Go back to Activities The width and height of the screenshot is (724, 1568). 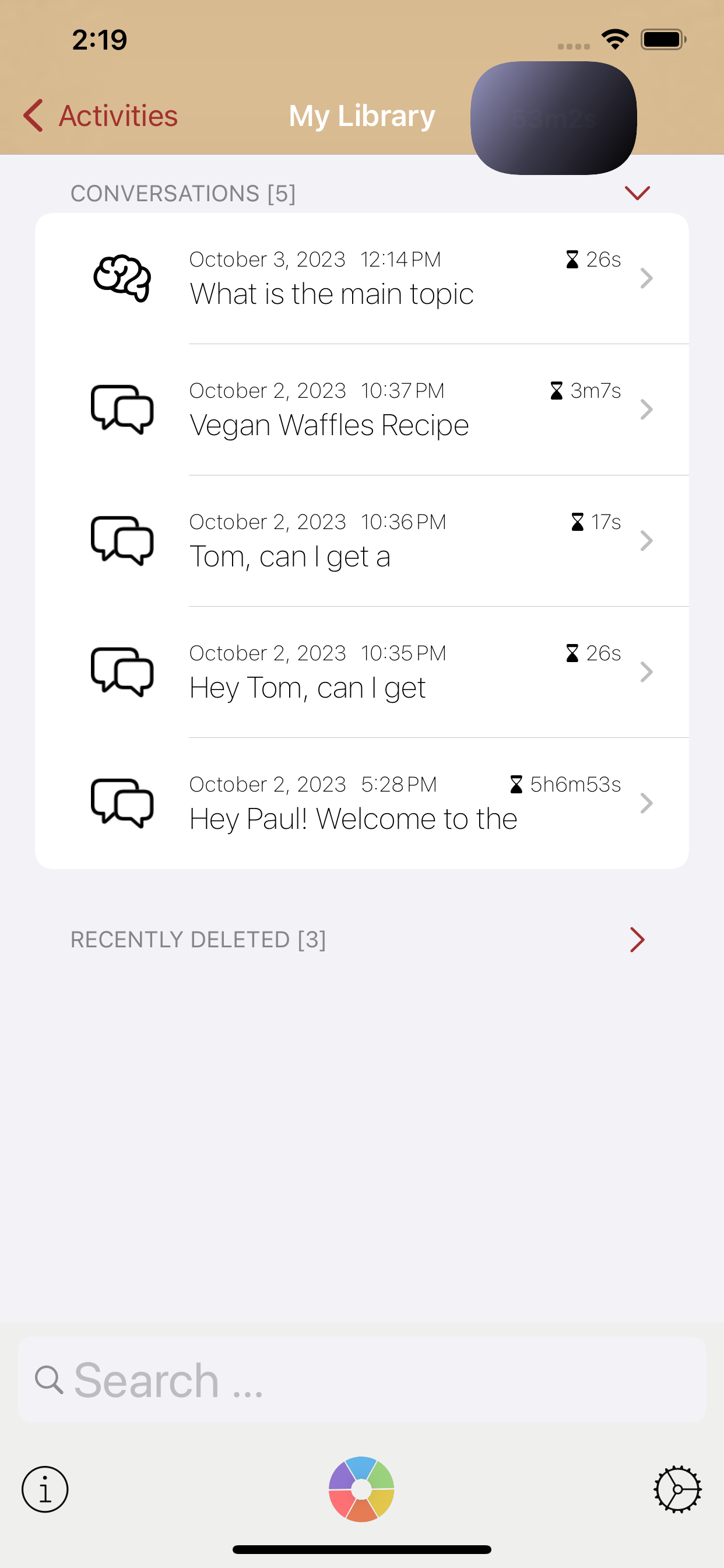(100, 116)
